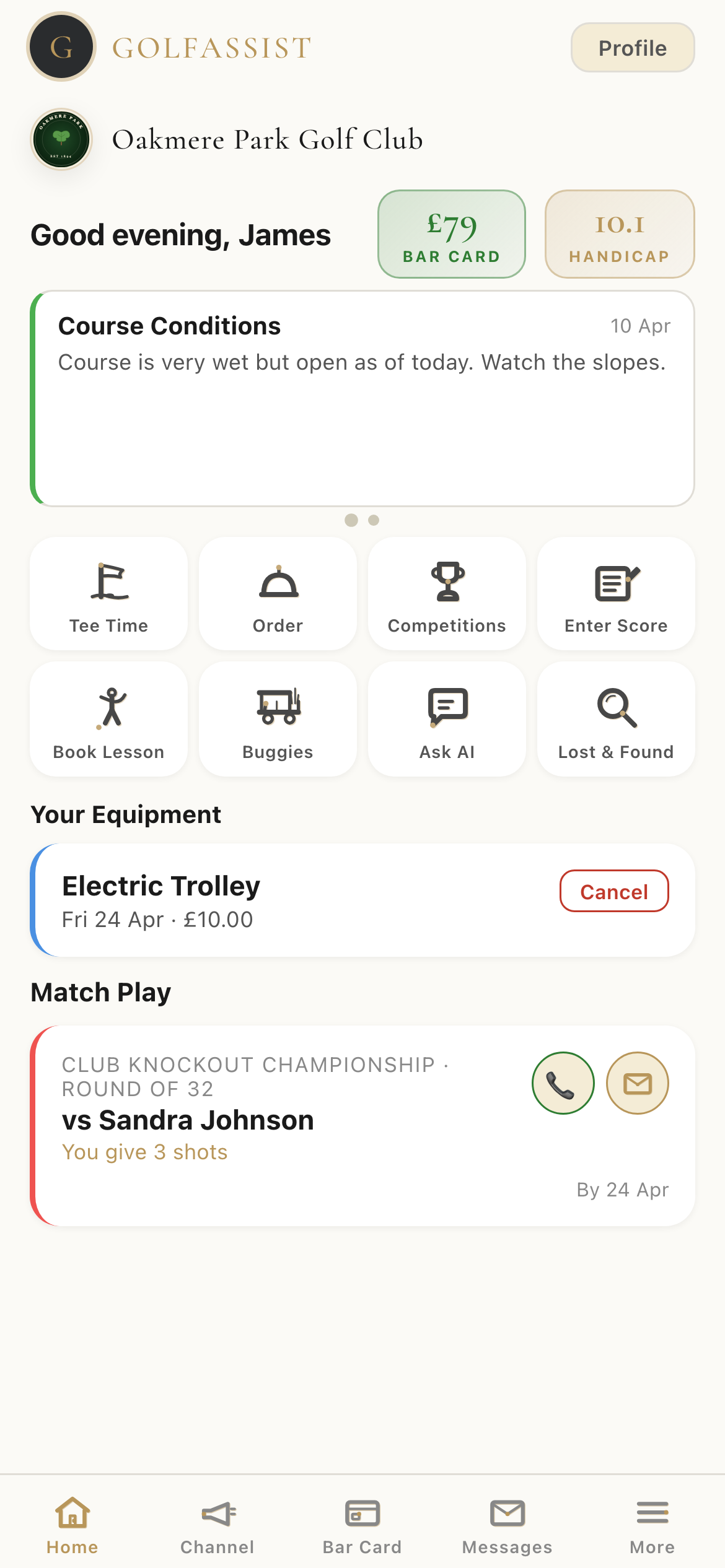Image resolution: width=725 pixels, height=1568 pixels.
Task: Select Enter Score
Action: [x=616, y=594]
